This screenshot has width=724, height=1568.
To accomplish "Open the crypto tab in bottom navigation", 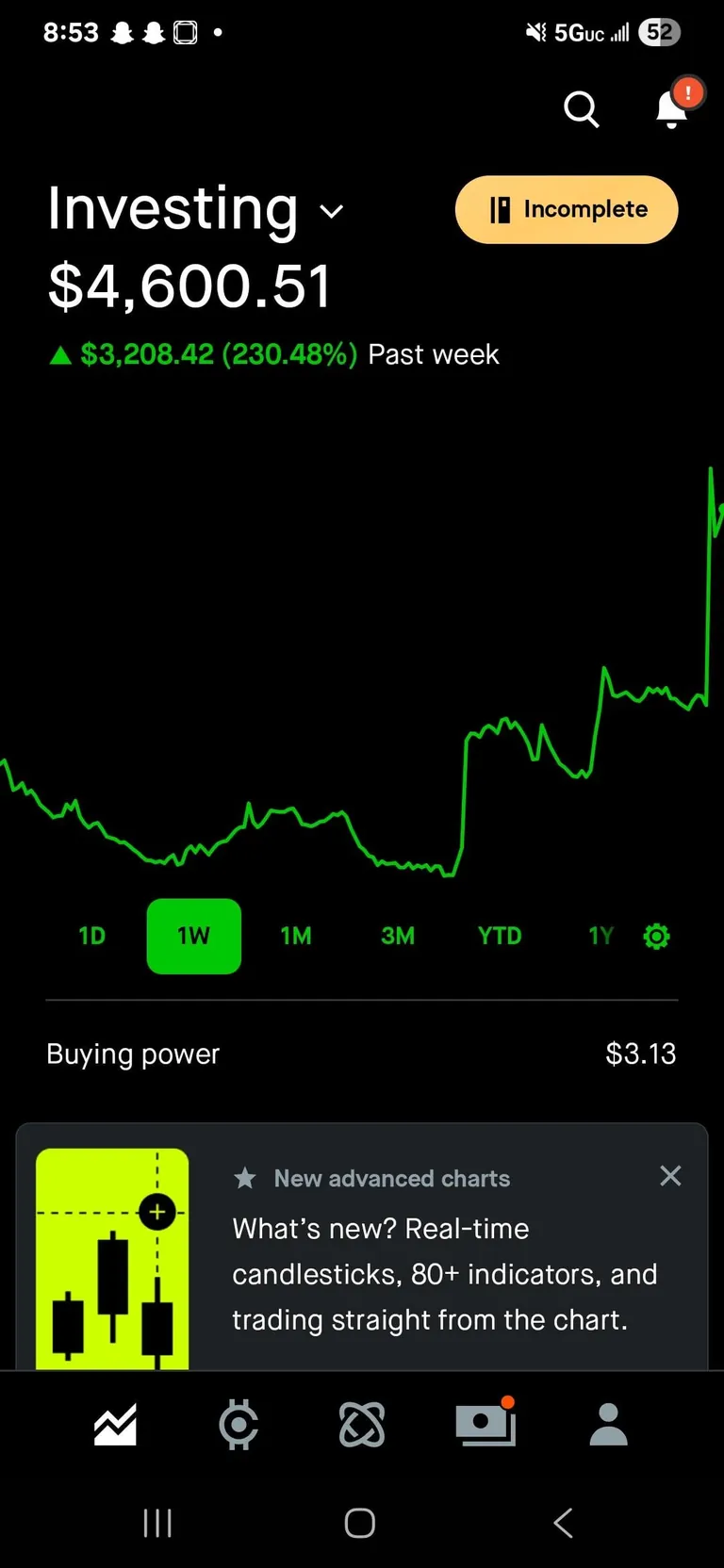I will (x=239, y=1425).
